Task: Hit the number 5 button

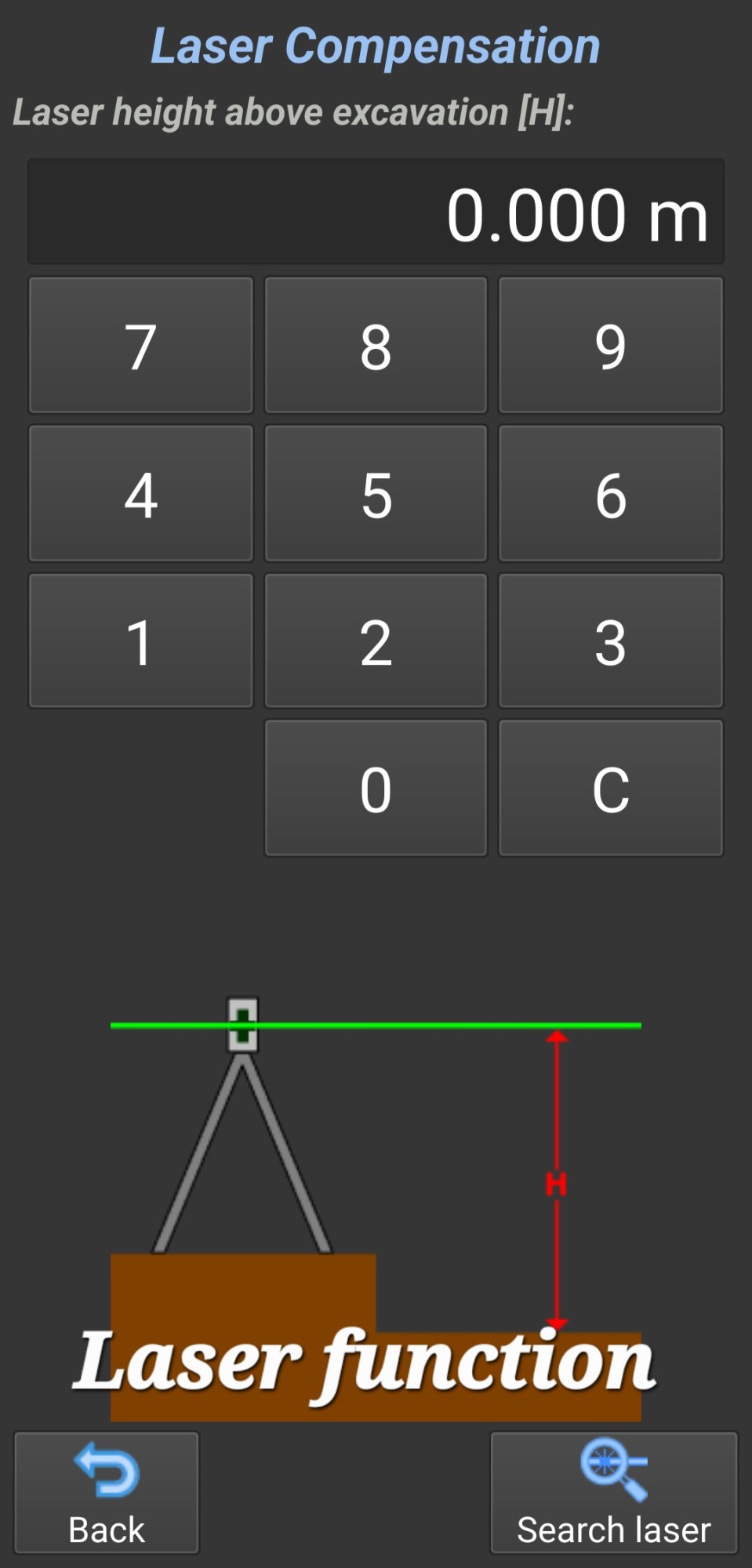Action: pyautogui.click(x=376, y=493)
